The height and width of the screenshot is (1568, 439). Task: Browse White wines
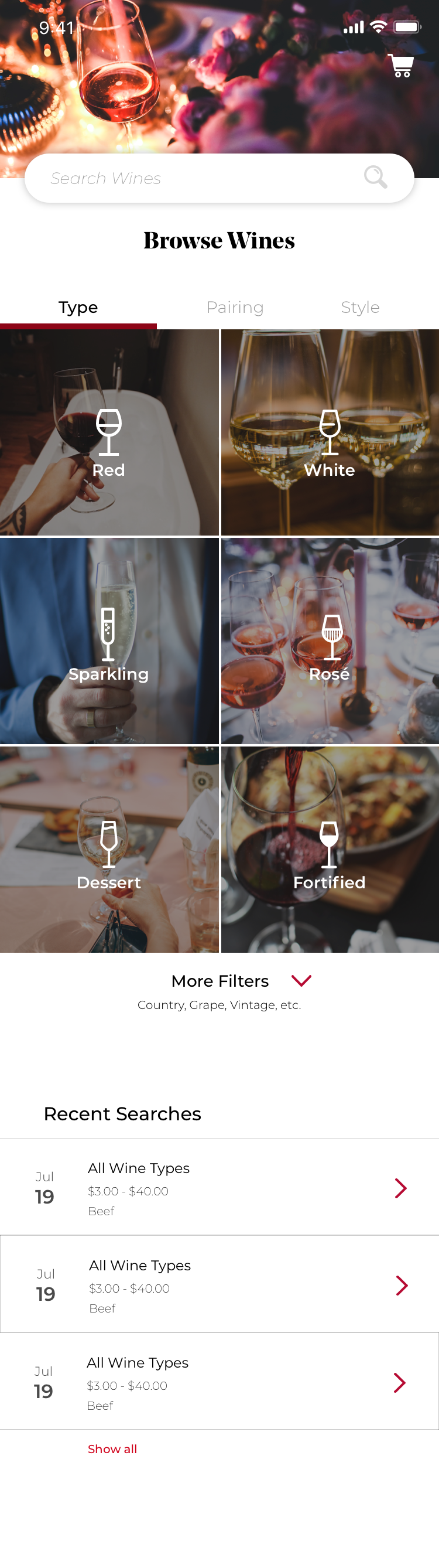pos(330,433)
